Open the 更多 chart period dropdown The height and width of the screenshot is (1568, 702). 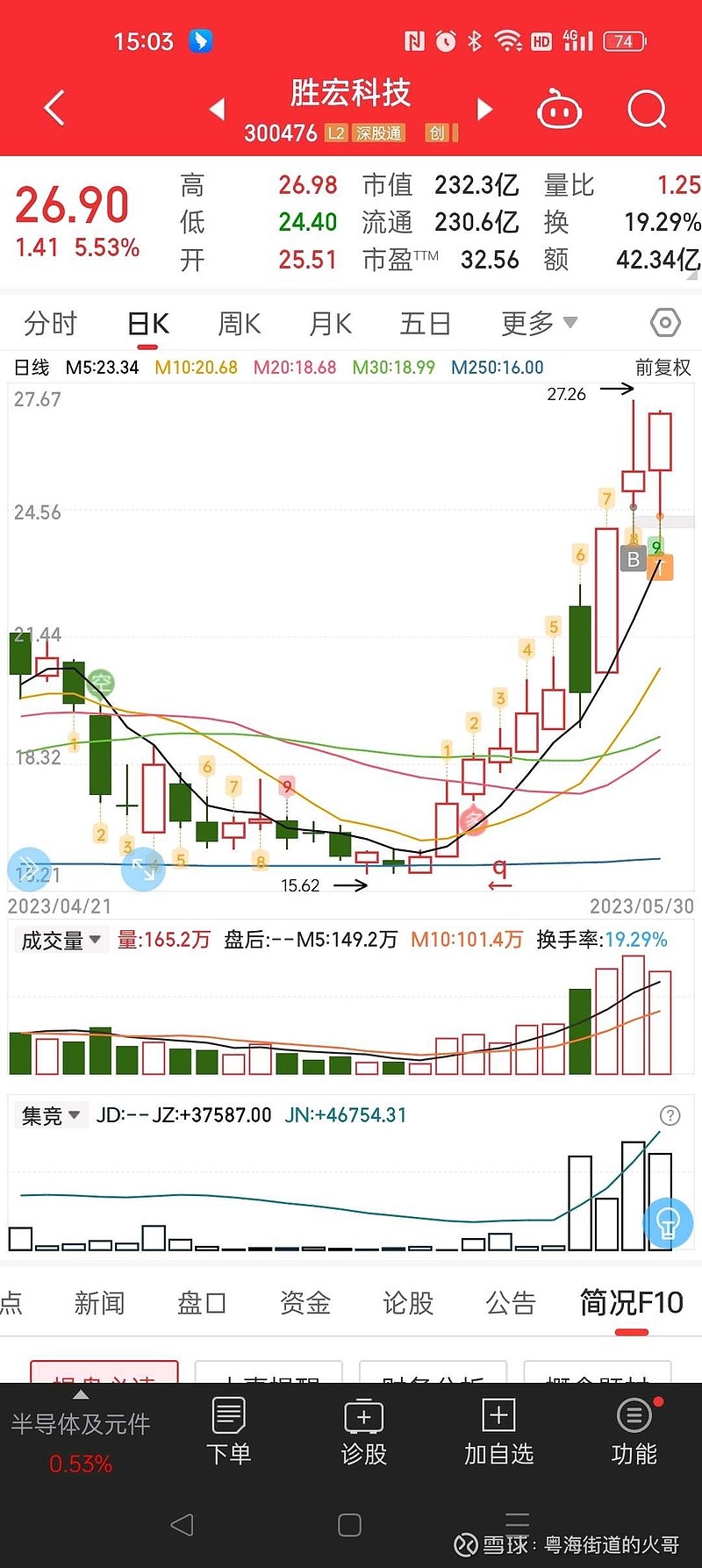coord(538,323)
